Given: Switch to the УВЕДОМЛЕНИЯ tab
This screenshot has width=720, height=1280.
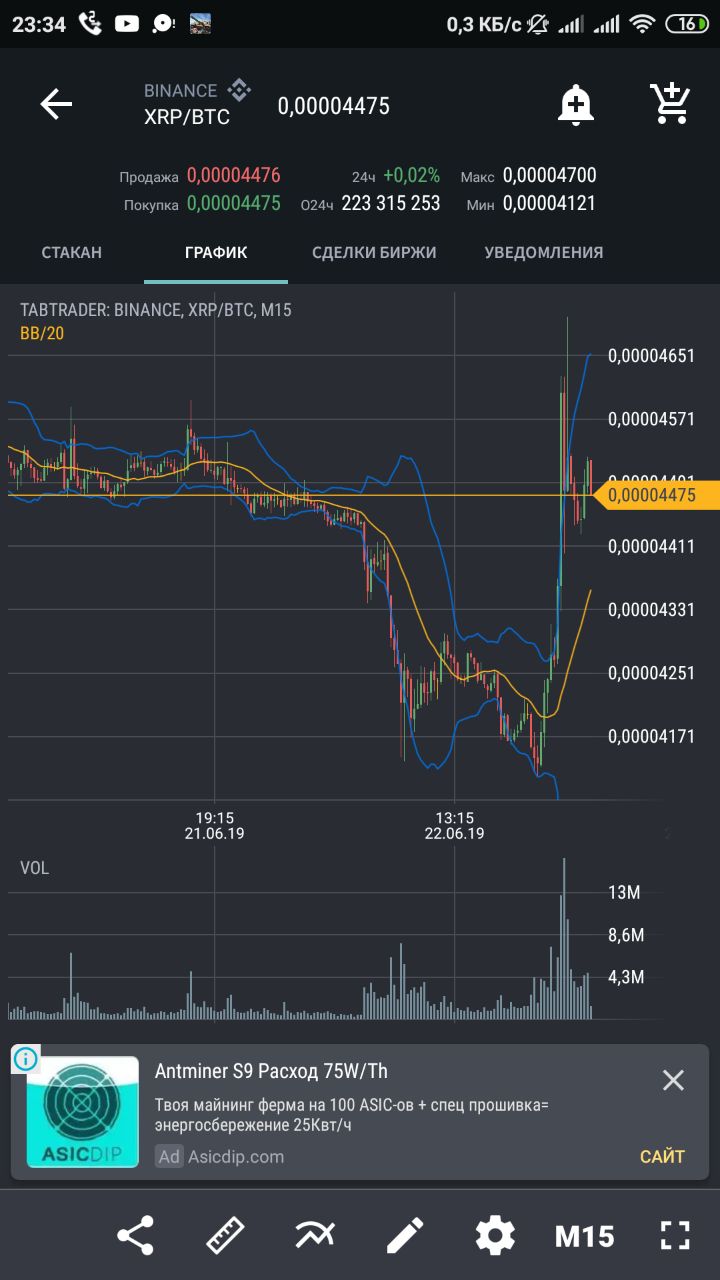Looking at the screenshot, I should pos(544,252).
